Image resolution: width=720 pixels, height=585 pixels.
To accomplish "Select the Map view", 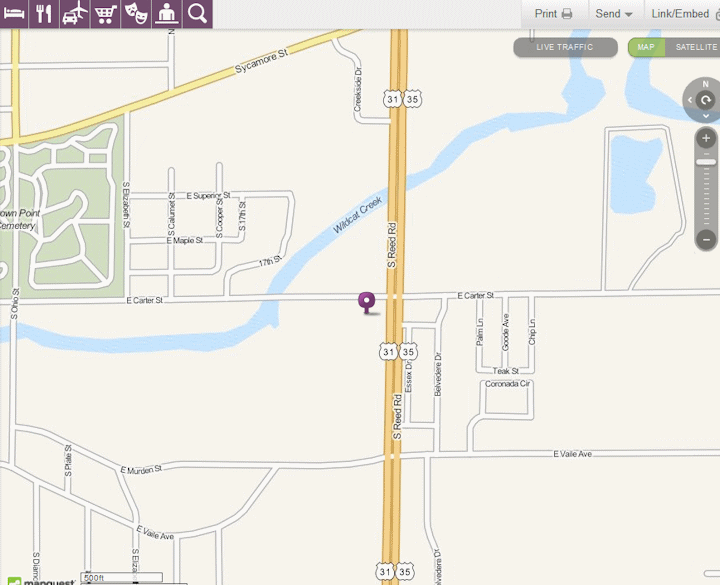I will pyautogui.click(x=647, y=47).
